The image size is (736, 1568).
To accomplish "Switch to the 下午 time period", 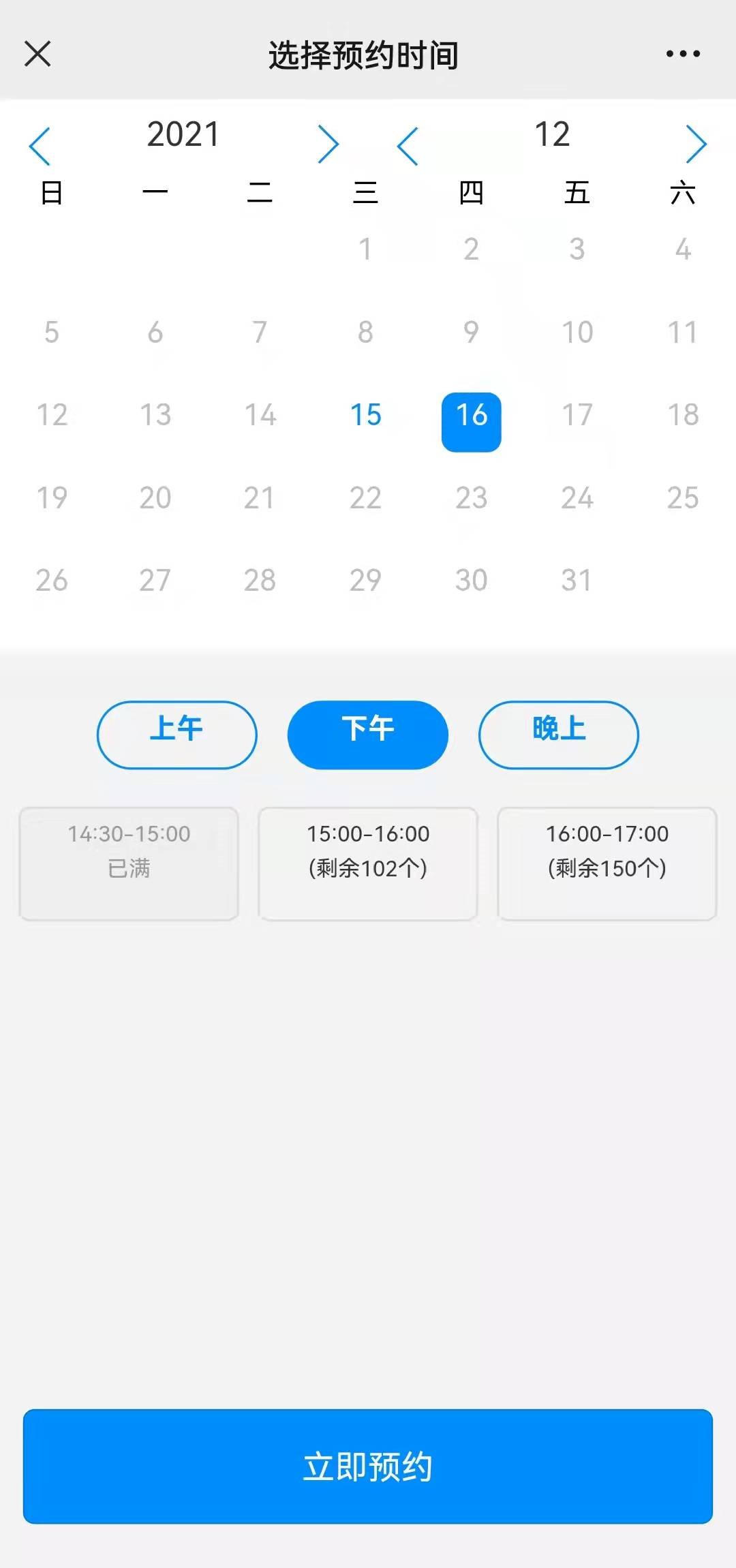I will [367, 735].
